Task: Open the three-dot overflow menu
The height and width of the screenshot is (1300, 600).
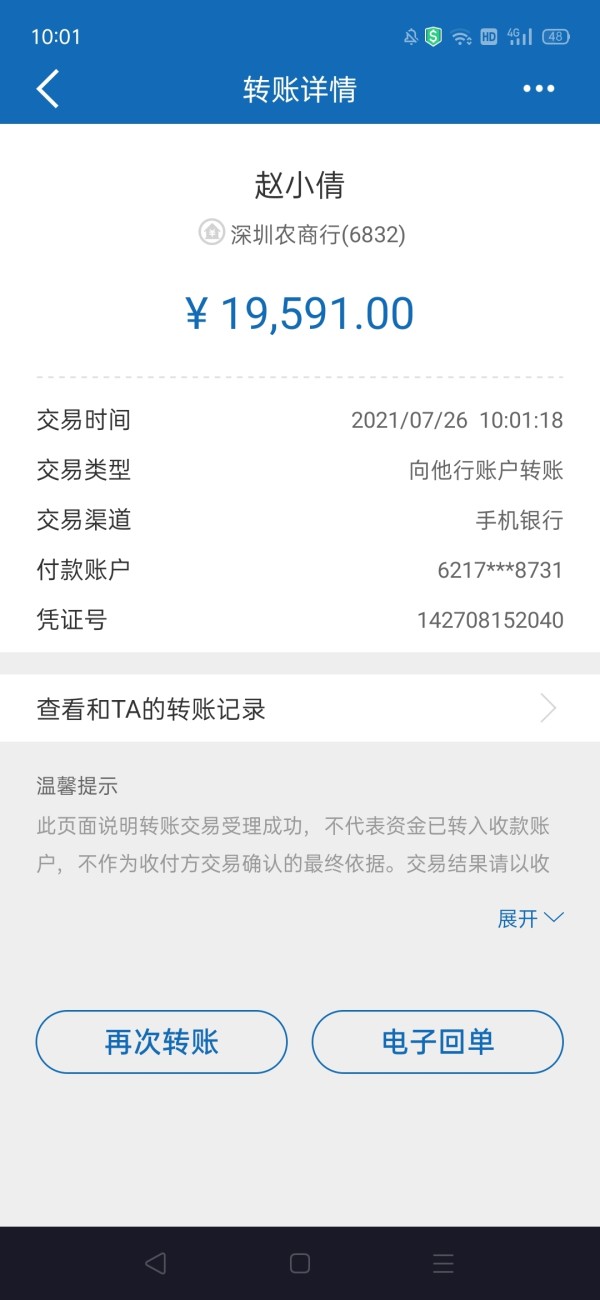Action: (539, 89)
